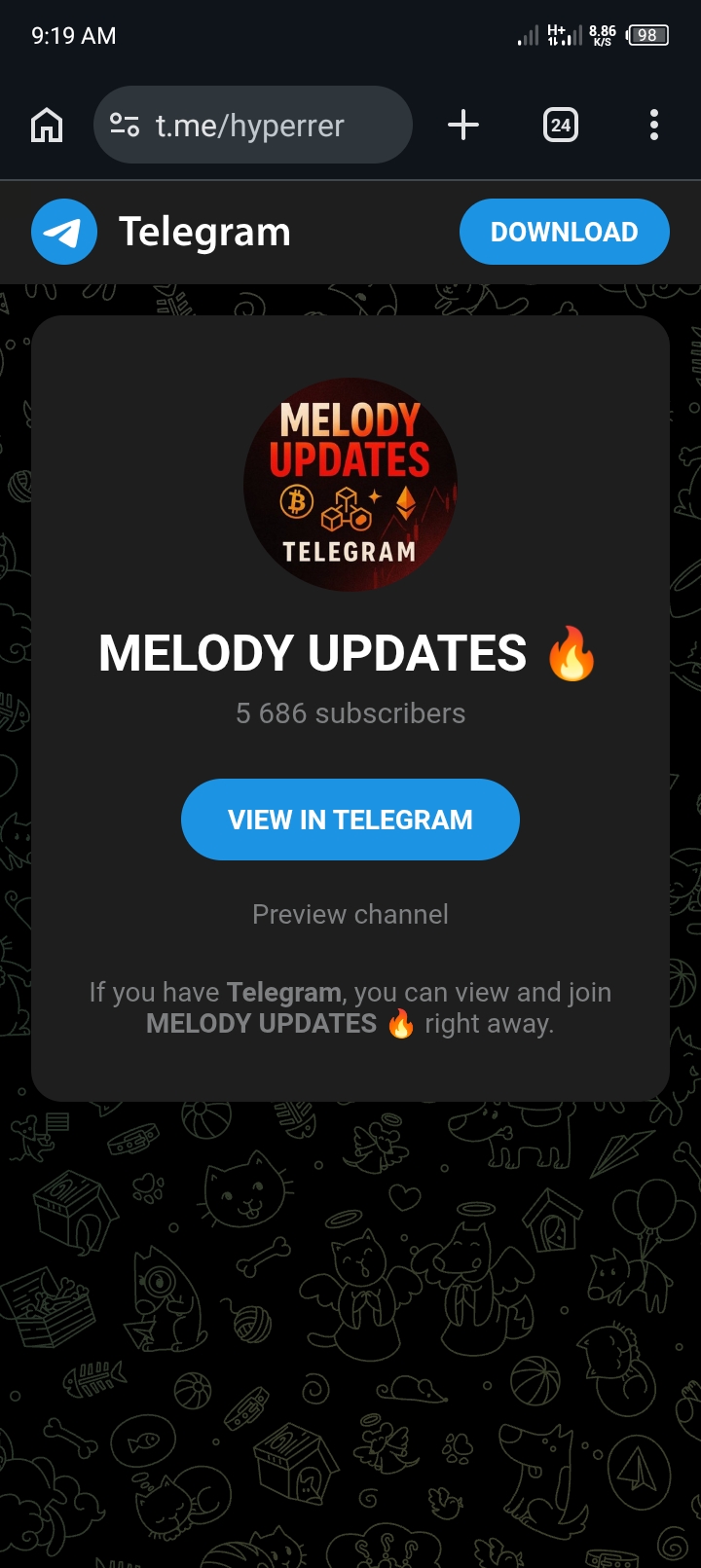701x1568 pixels.
Task: Go to the browser home page
Action: (47, 126)
